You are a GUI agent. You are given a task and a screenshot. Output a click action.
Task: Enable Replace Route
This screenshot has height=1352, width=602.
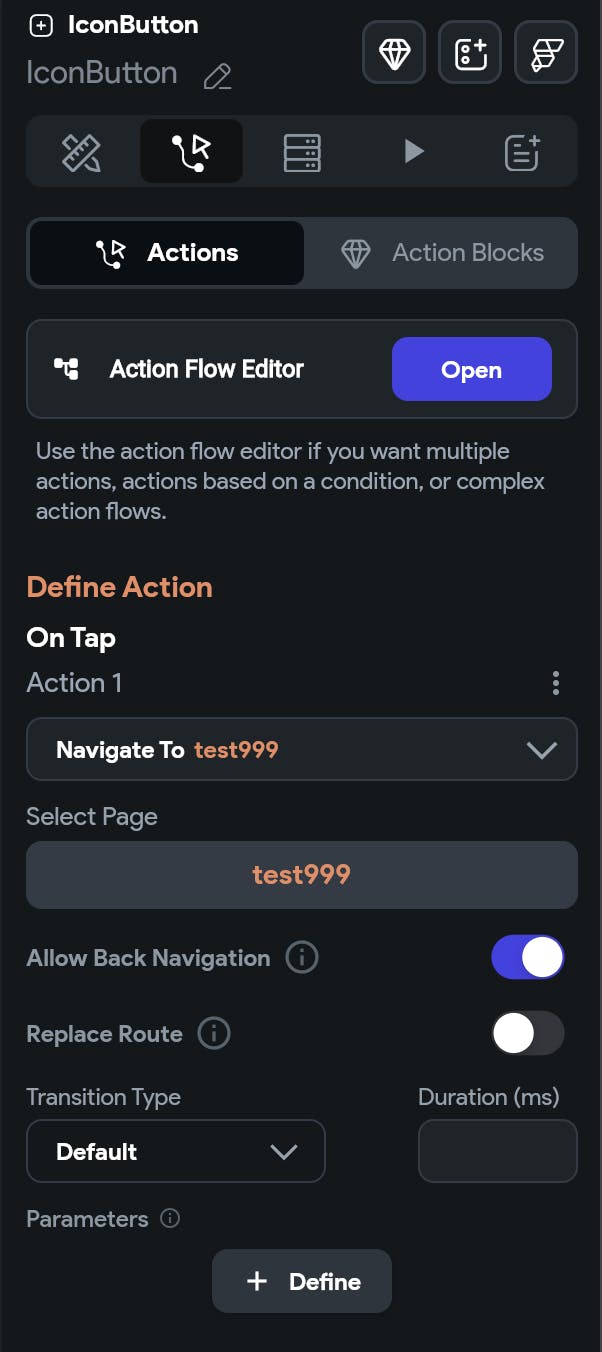[x=528, y=1034]
